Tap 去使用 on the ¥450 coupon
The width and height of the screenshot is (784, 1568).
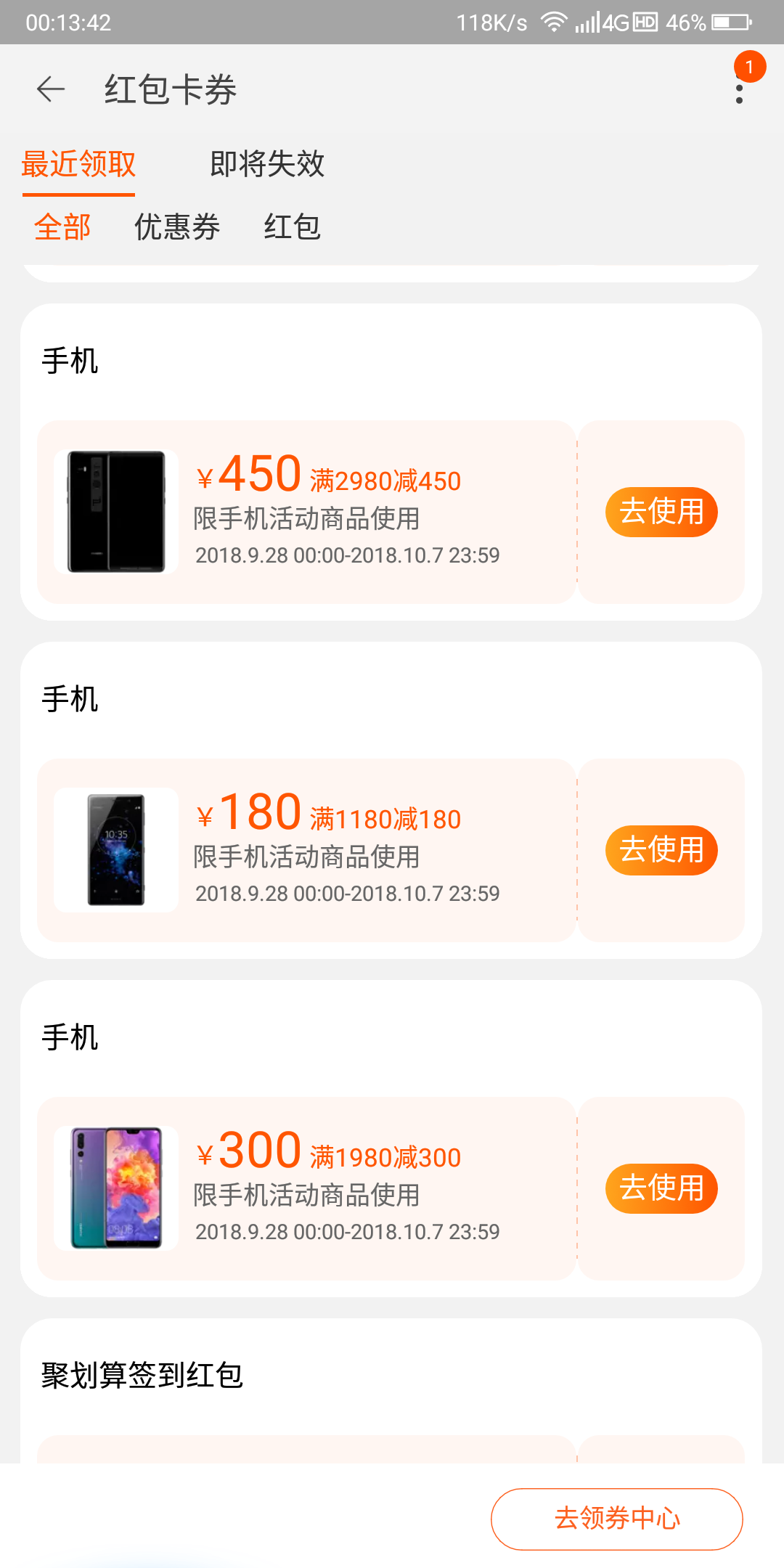[x=660, y=512]
